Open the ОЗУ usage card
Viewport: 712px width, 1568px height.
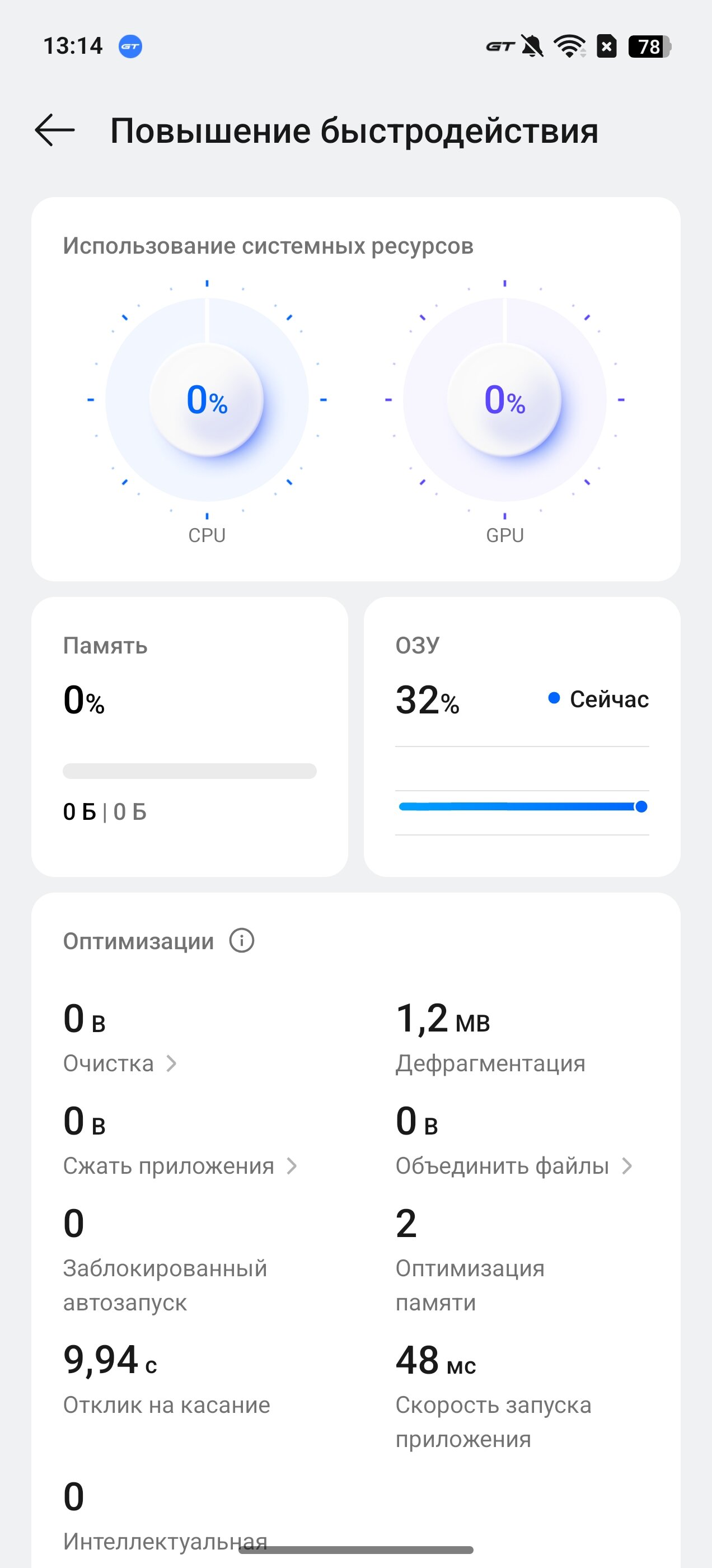click(522, 736)
